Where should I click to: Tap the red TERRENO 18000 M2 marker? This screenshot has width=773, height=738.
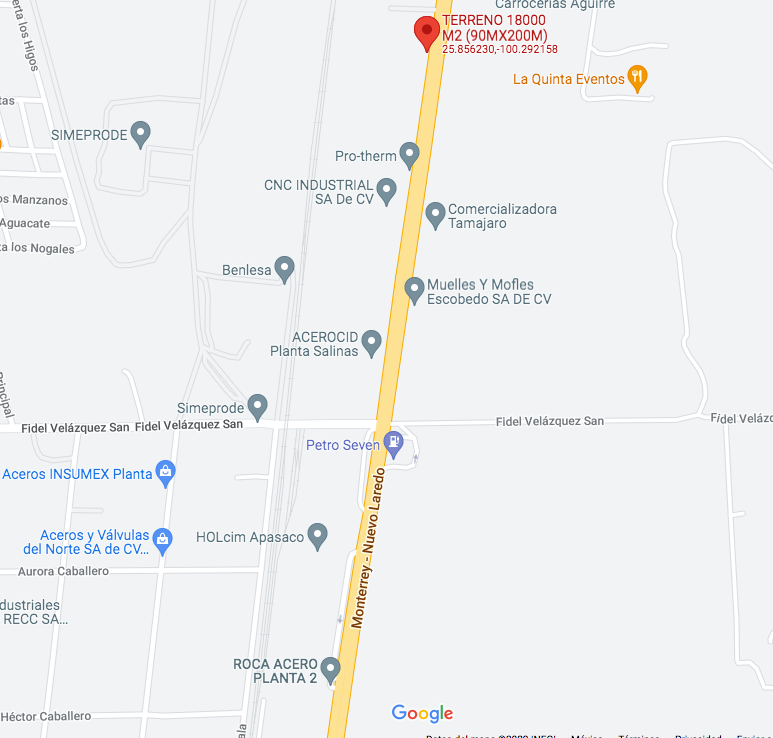click(x=427, y=32)
